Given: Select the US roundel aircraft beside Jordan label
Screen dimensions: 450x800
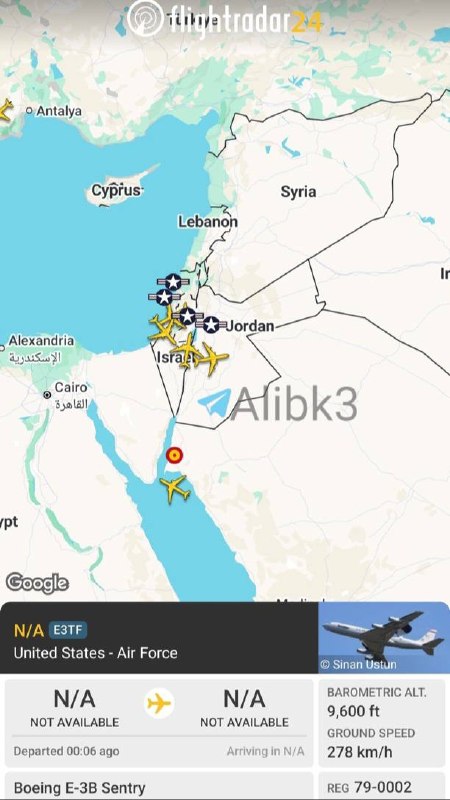Looking at the screenshot, I should point(211,324).
